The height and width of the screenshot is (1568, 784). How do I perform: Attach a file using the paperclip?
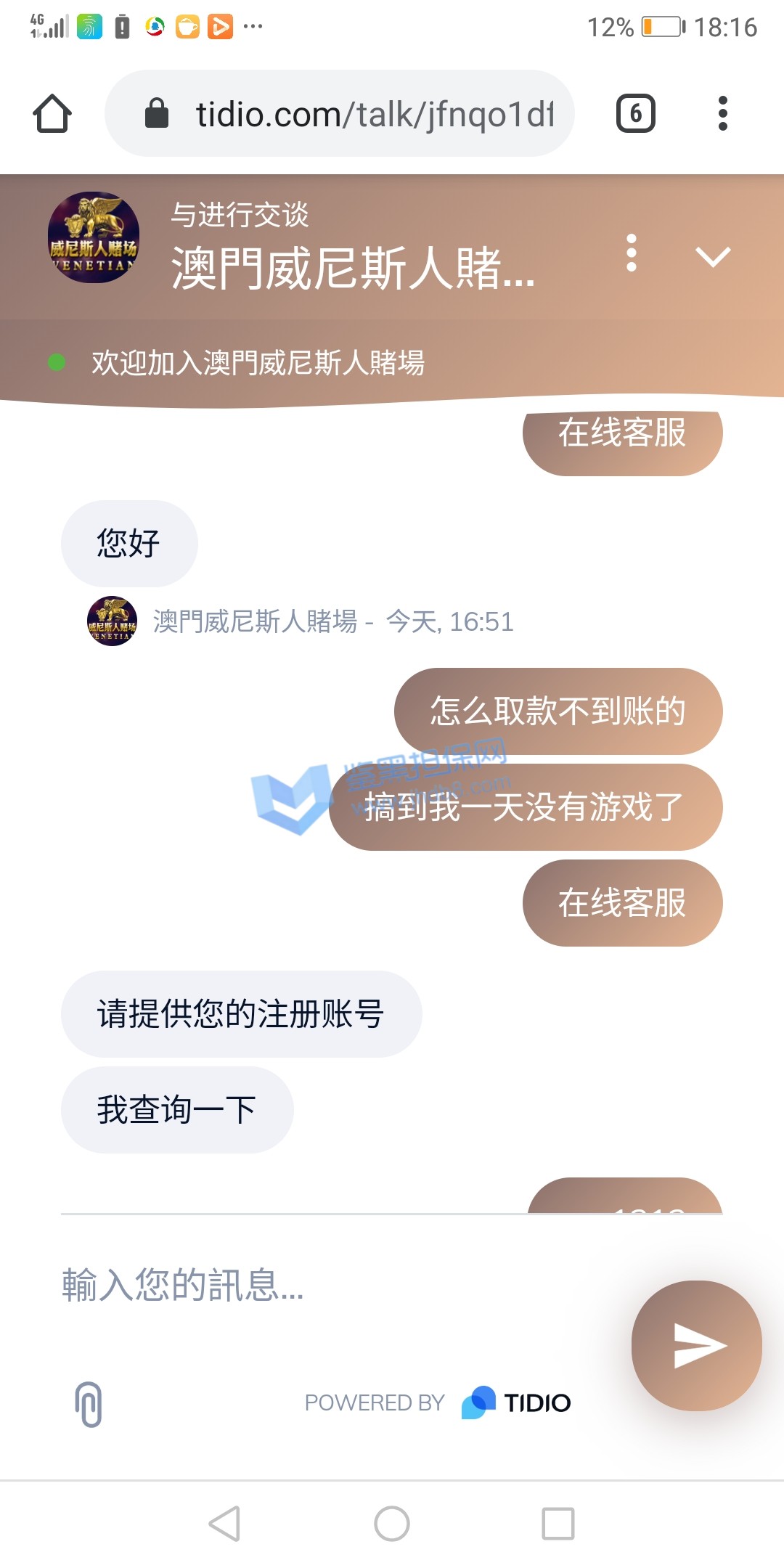pos(89,1404)
